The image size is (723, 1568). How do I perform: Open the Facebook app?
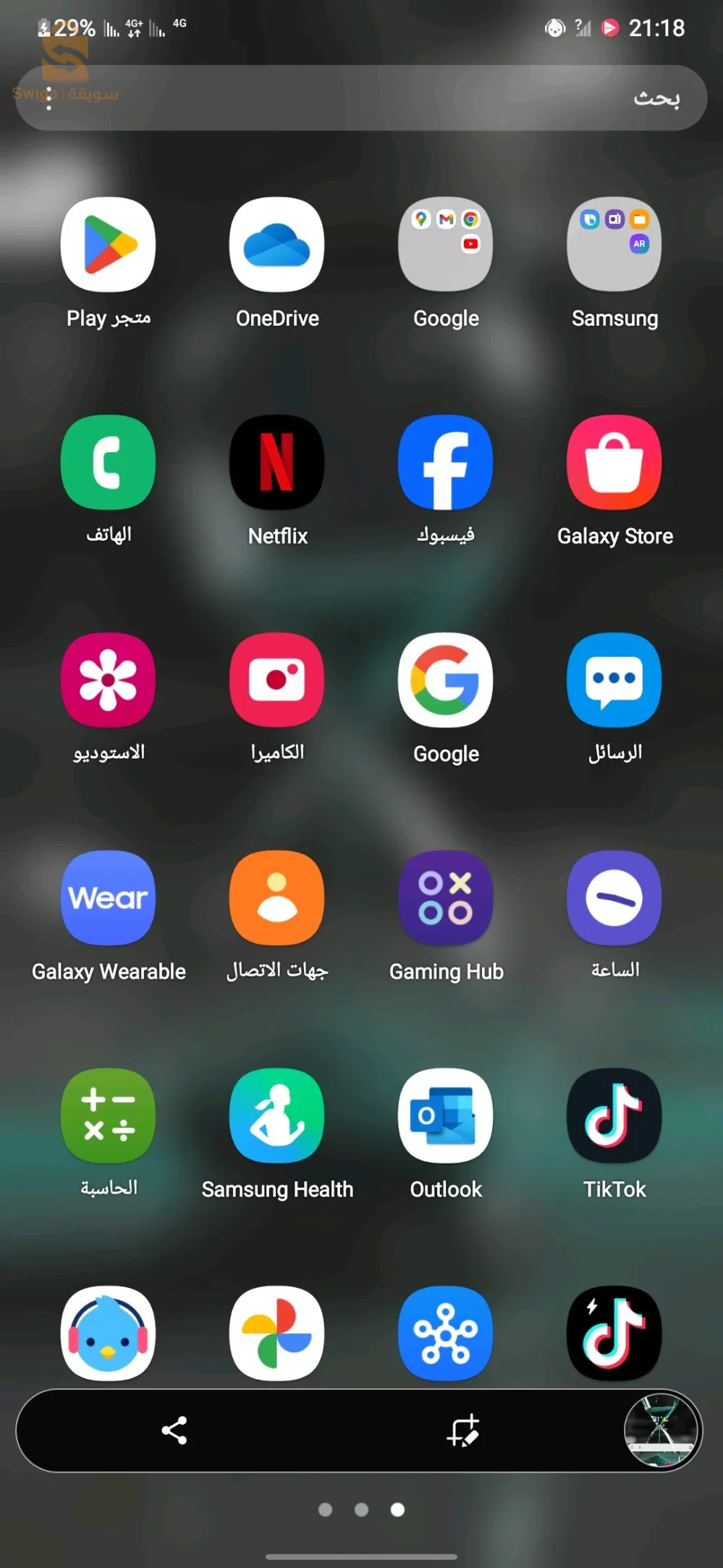(446, 463)
